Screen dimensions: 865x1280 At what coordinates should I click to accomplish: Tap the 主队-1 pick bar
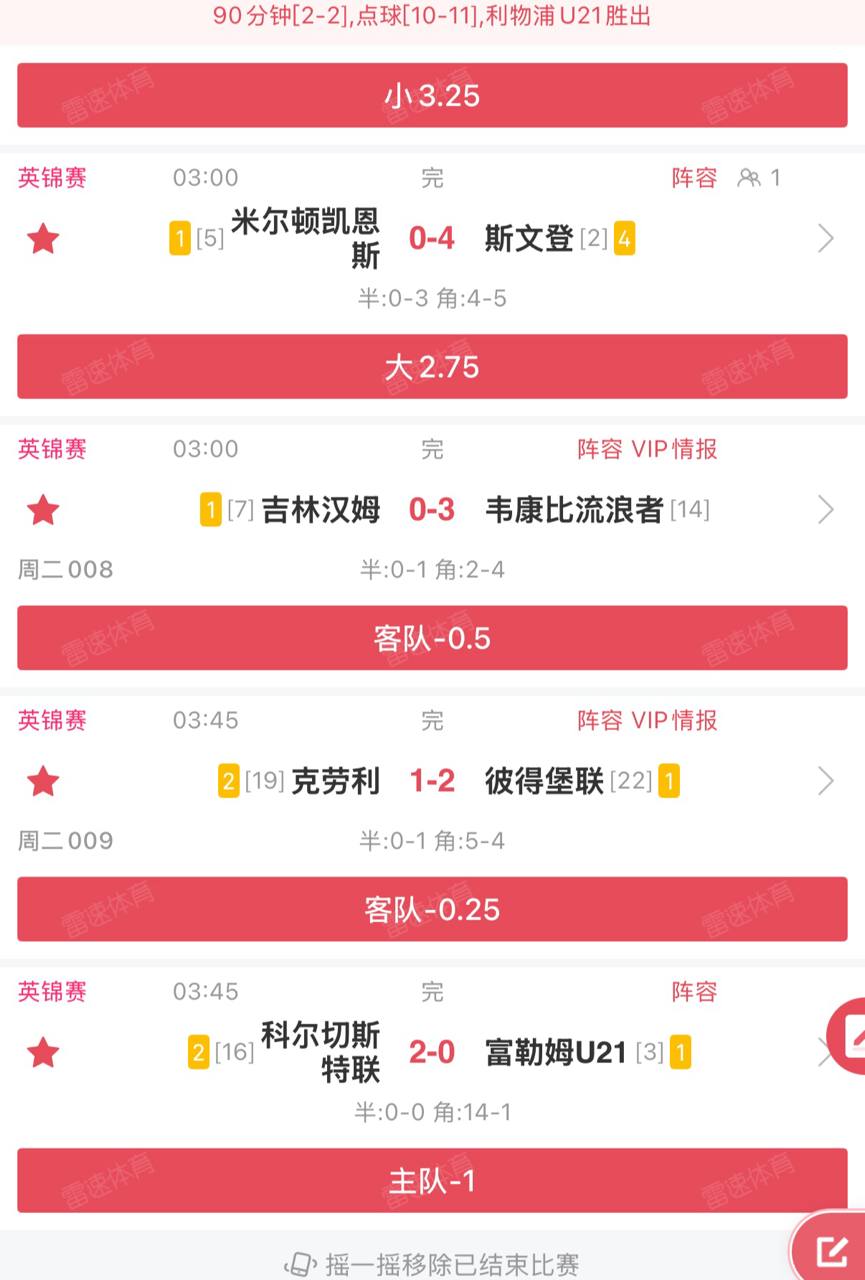432,1181
